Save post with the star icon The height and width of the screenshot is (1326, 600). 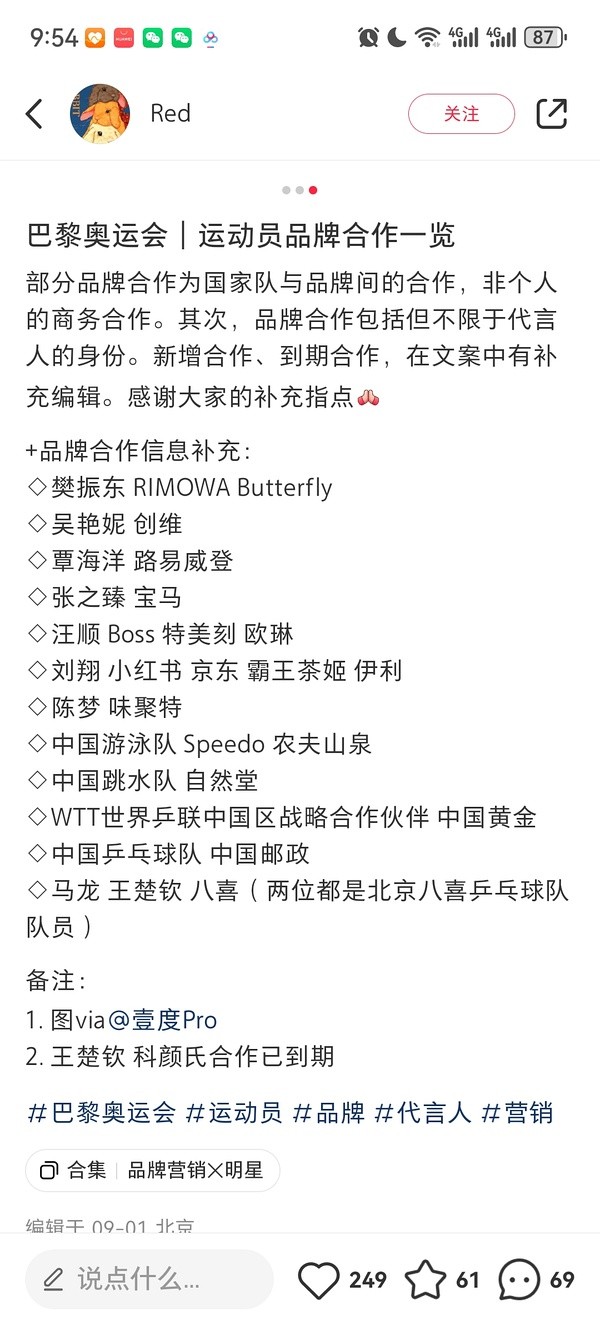pos(425,1280)
